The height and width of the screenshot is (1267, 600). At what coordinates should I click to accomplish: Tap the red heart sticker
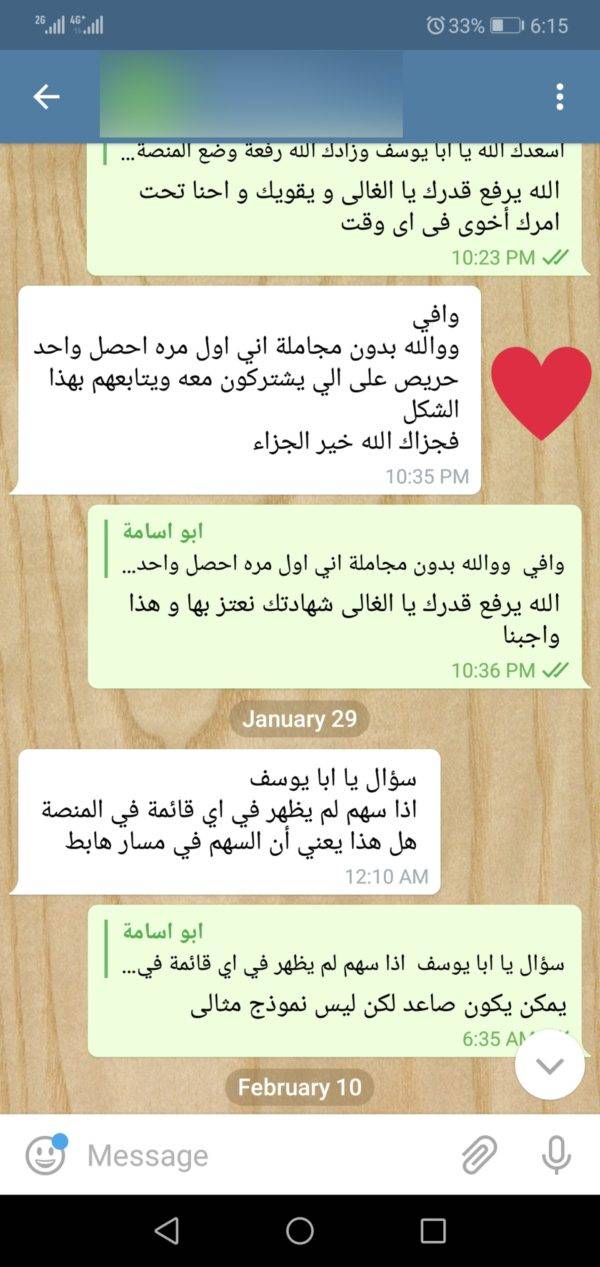[542, 392]
